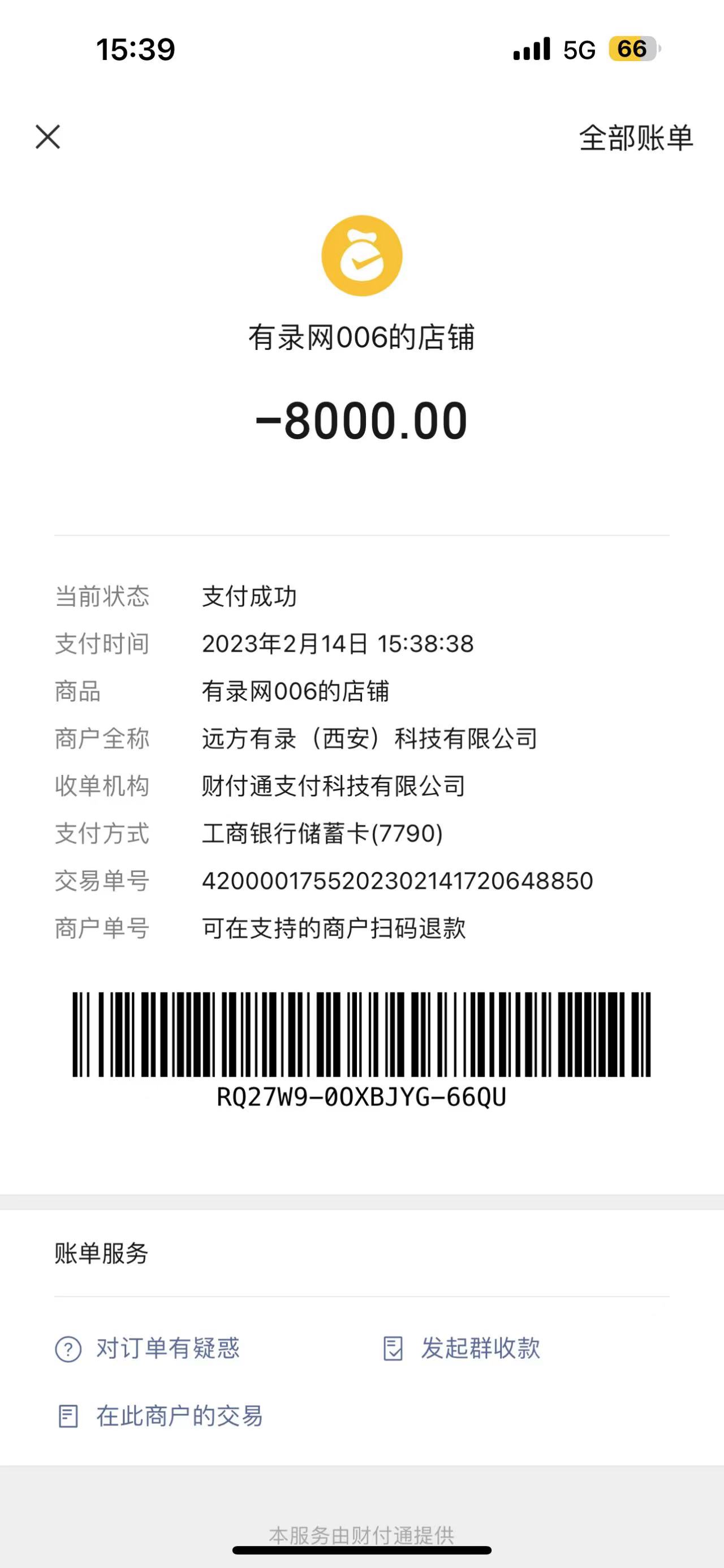The width and height of the screenshot is (724, 1568).
Task: Start a group collection with 发起群收款
Action: click(462, 1348)
